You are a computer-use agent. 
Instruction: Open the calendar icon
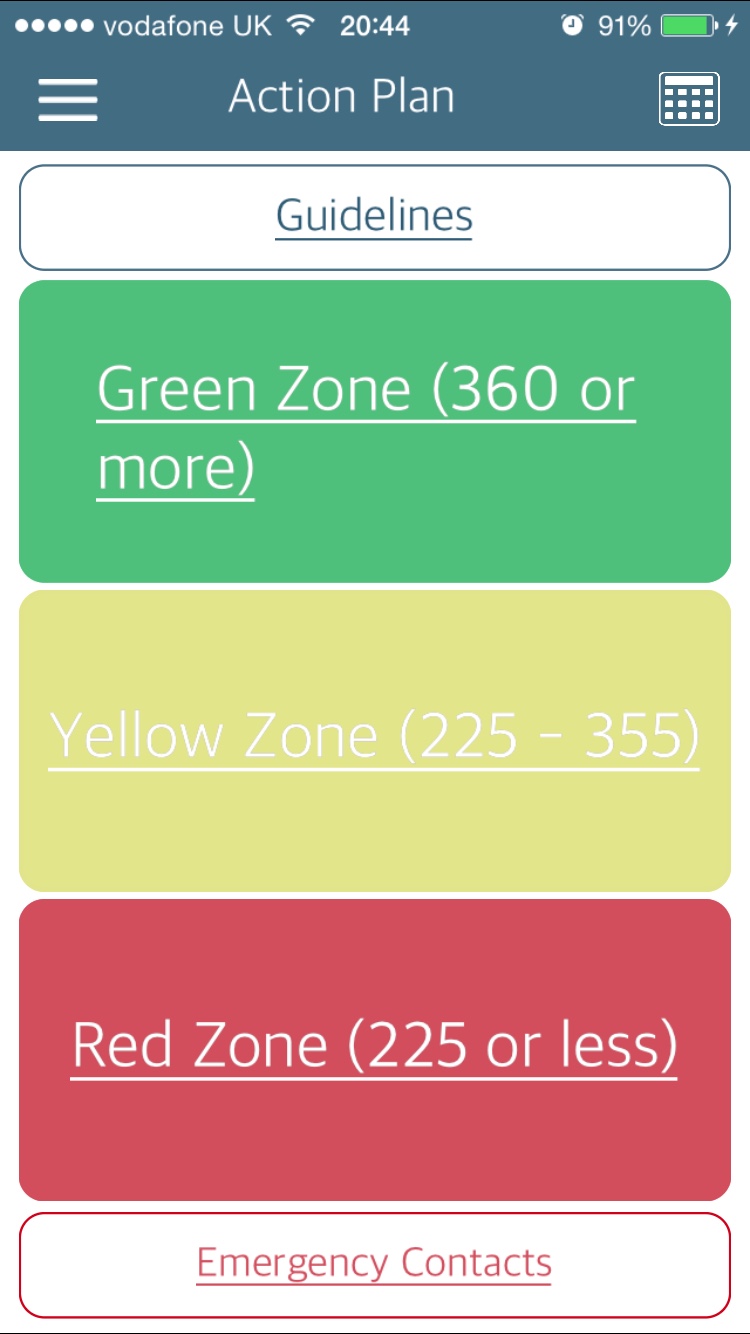pyautogui.click(x=688, y=98)
